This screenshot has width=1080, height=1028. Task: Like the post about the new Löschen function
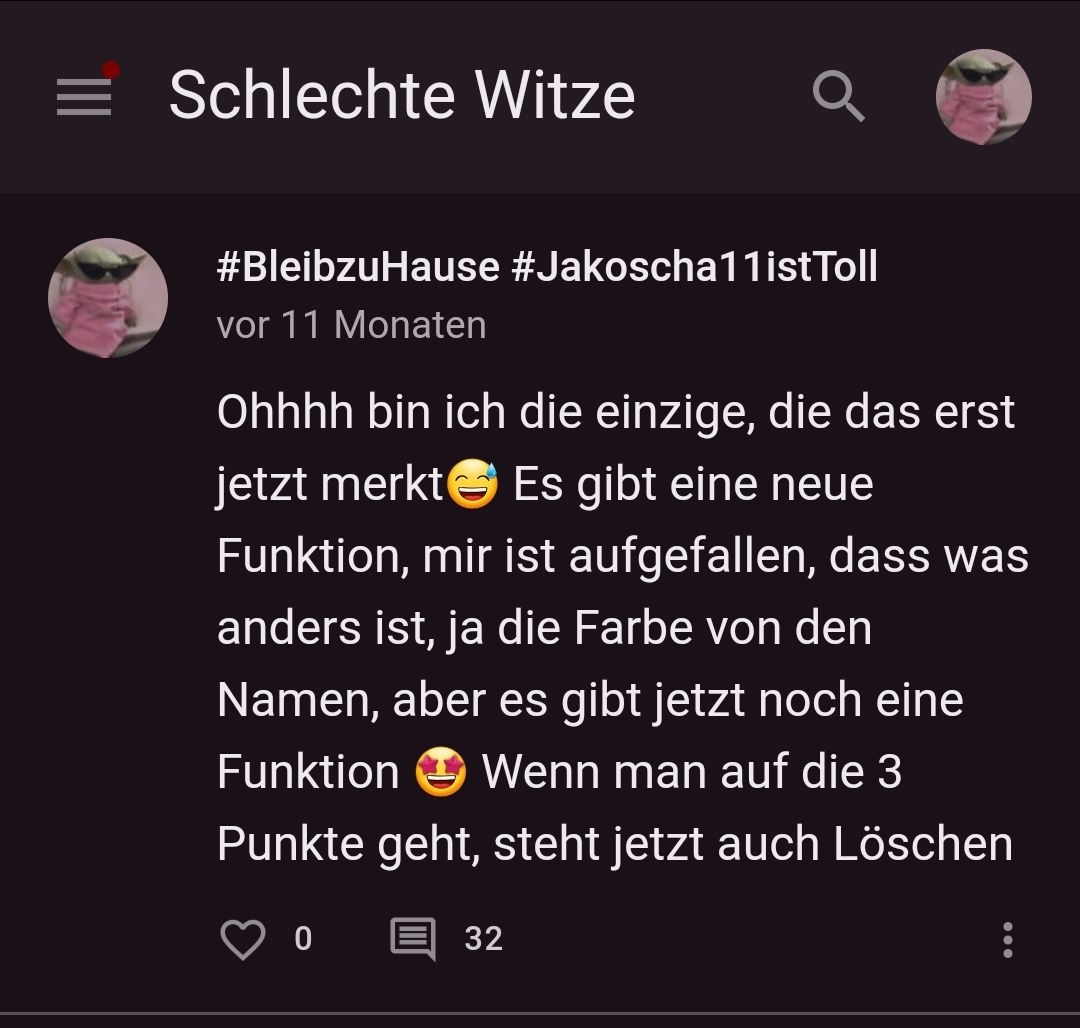(242, 939)
